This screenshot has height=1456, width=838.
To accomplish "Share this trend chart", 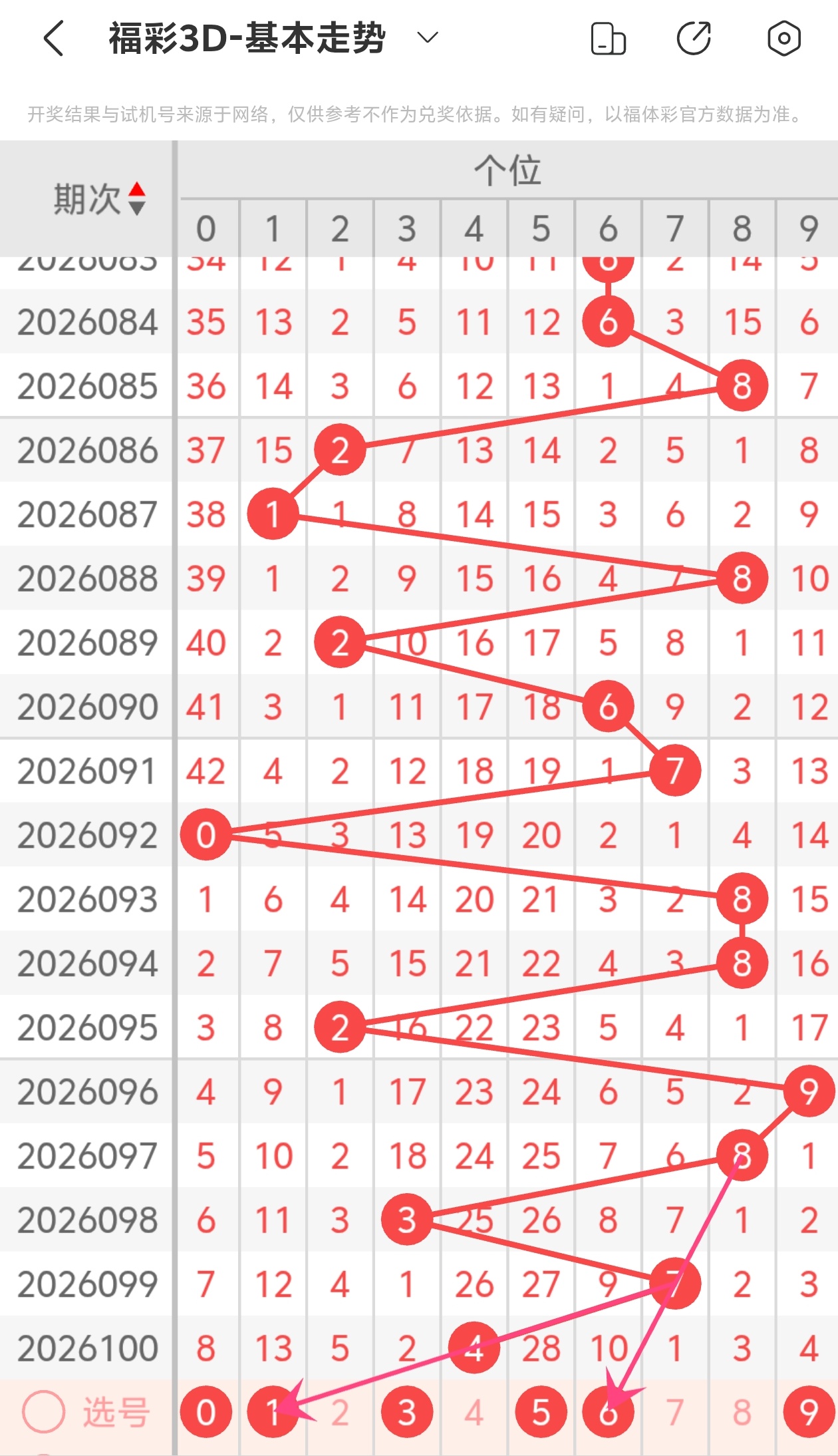I will pyautogui.click(x=694, y=39).
